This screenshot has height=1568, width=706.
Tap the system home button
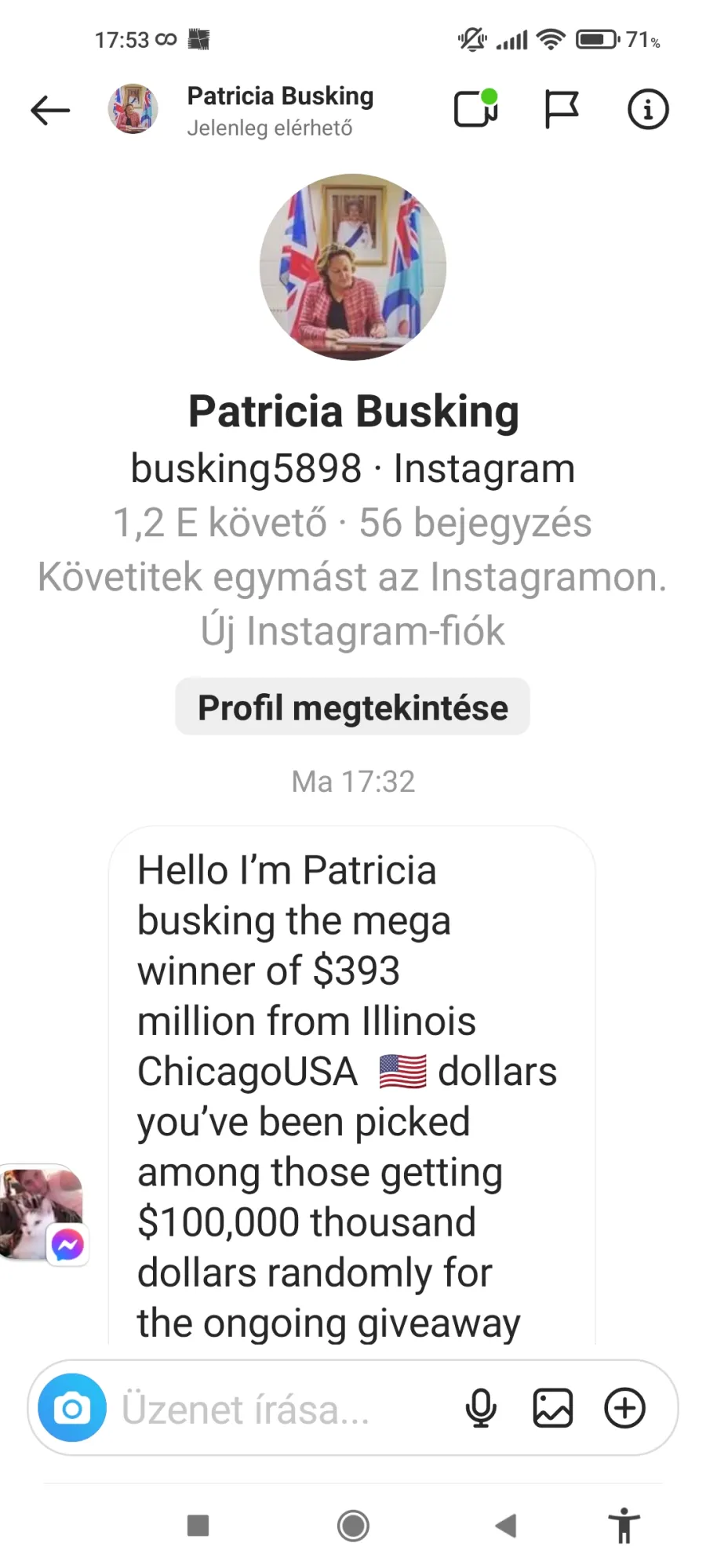pyautogui.click(x=353, y=1526)
